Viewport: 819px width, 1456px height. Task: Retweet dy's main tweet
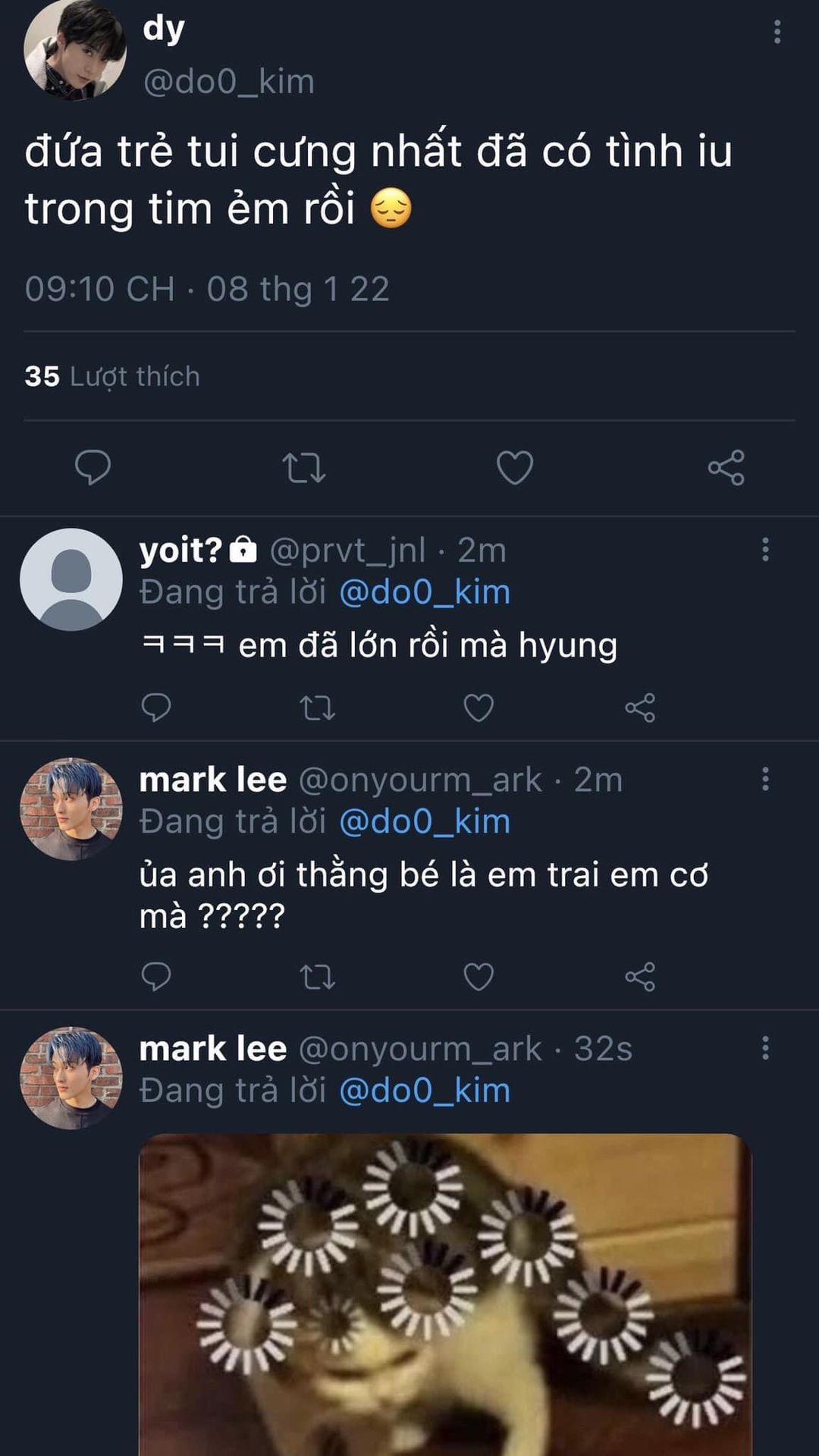pos(304,468)
